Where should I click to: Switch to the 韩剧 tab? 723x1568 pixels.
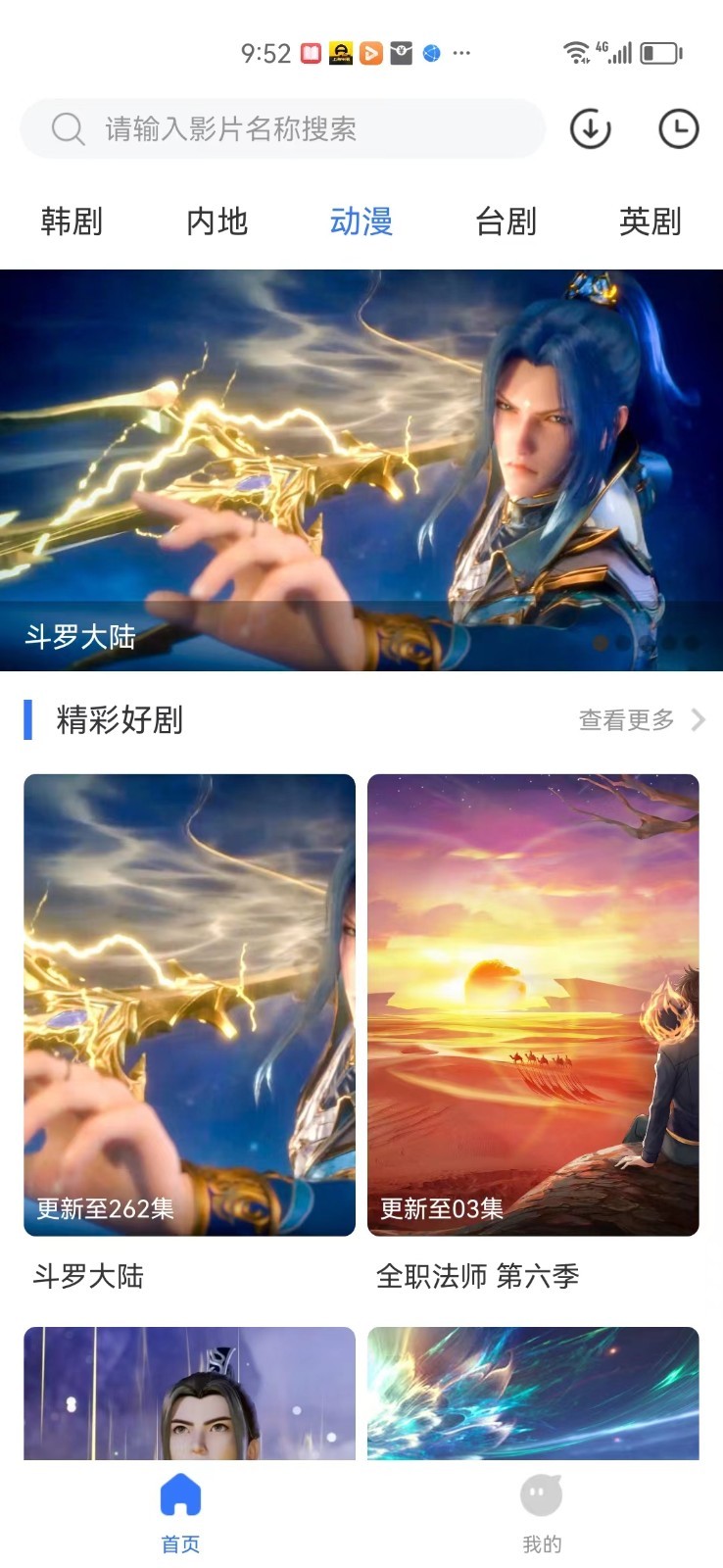pos(72,221)
